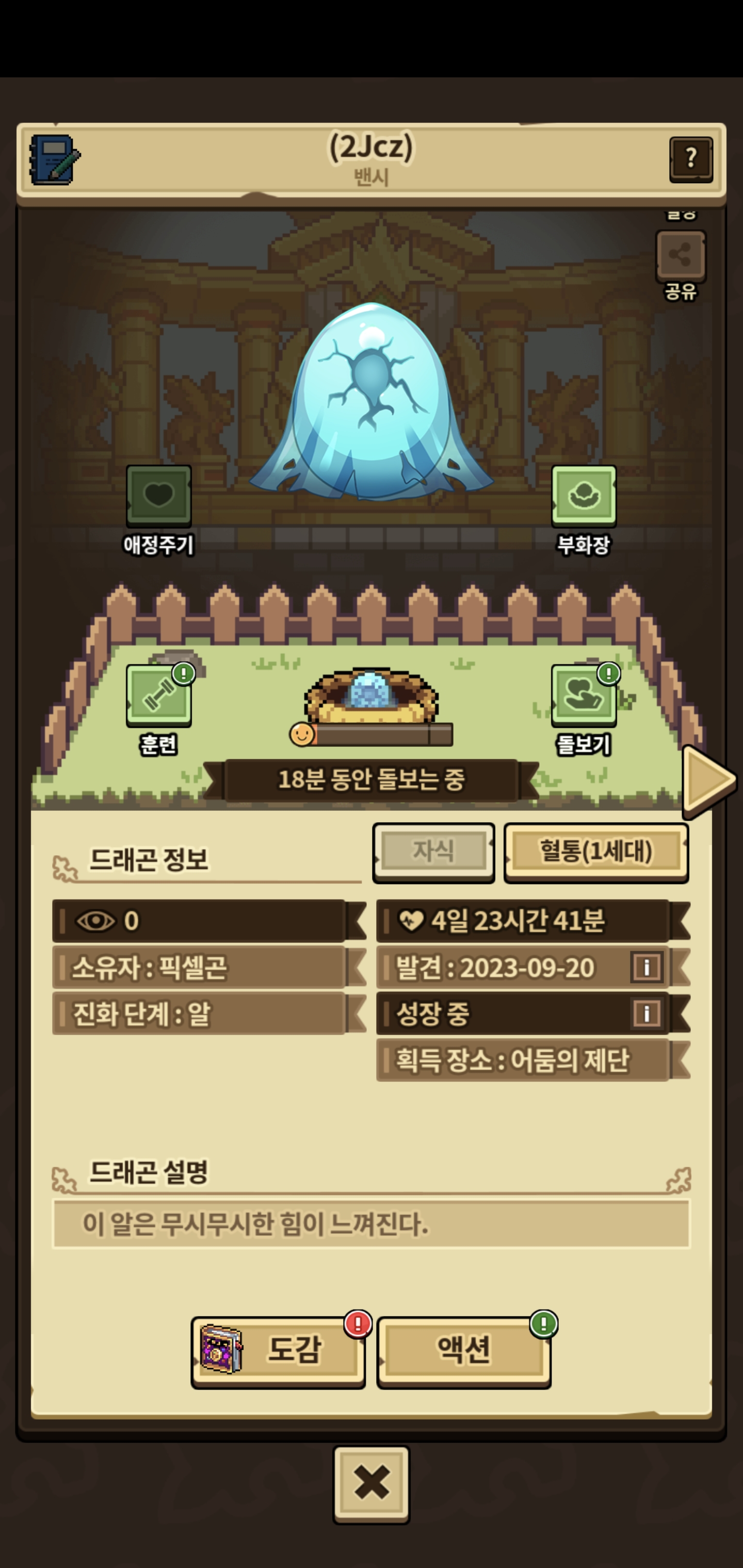The width and height of the screenshot is (743, 1568).
Task: Open 혈통(1세대) lineage
Action: point(596,852)
